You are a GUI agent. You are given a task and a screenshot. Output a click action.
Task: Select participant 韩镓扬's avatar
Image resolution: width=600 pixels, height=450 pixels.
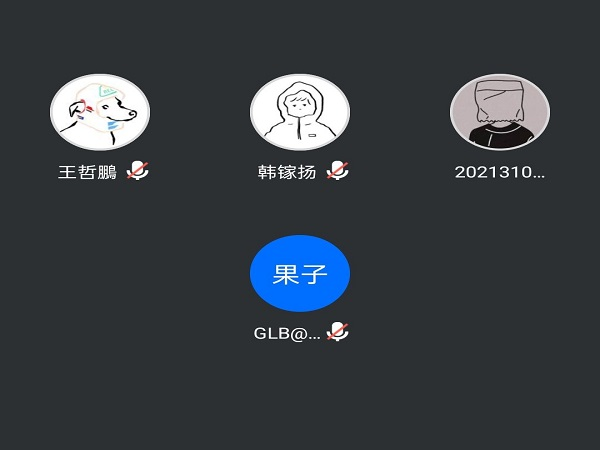[299, 112]
